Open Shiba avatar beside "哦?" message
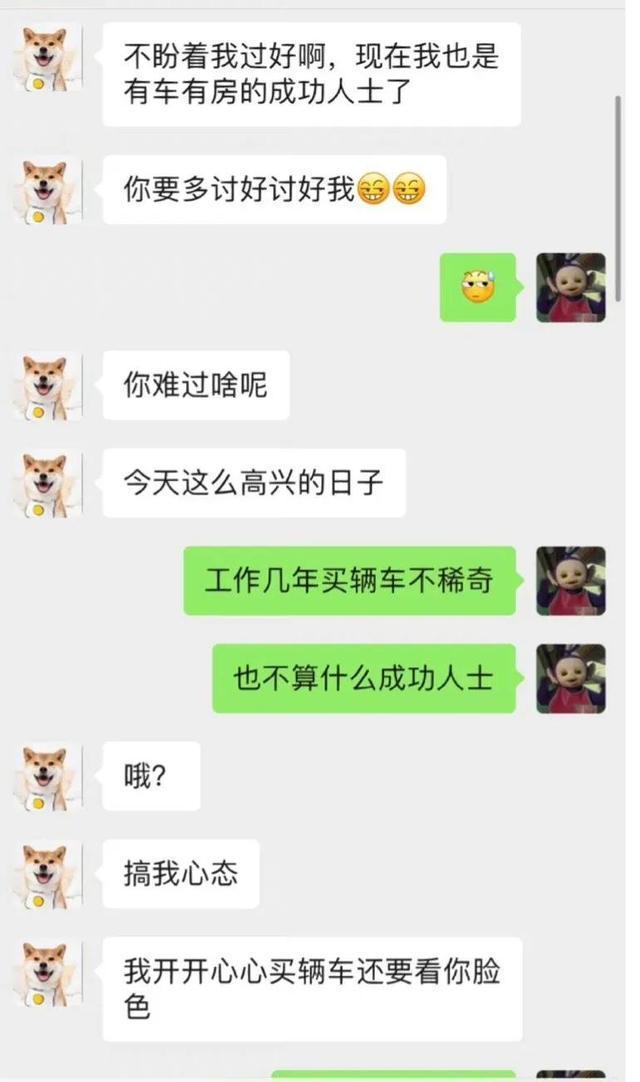This screenshot has width=640, height=1082. pos(46,777)
